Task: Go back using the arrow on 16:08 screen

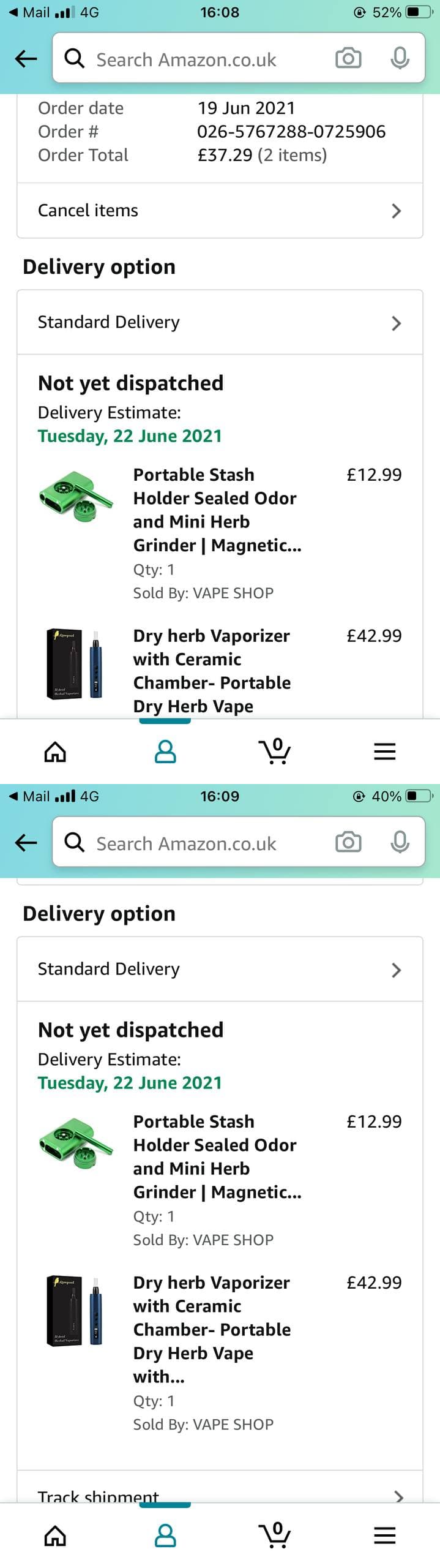Action: (x=26, y=59)
